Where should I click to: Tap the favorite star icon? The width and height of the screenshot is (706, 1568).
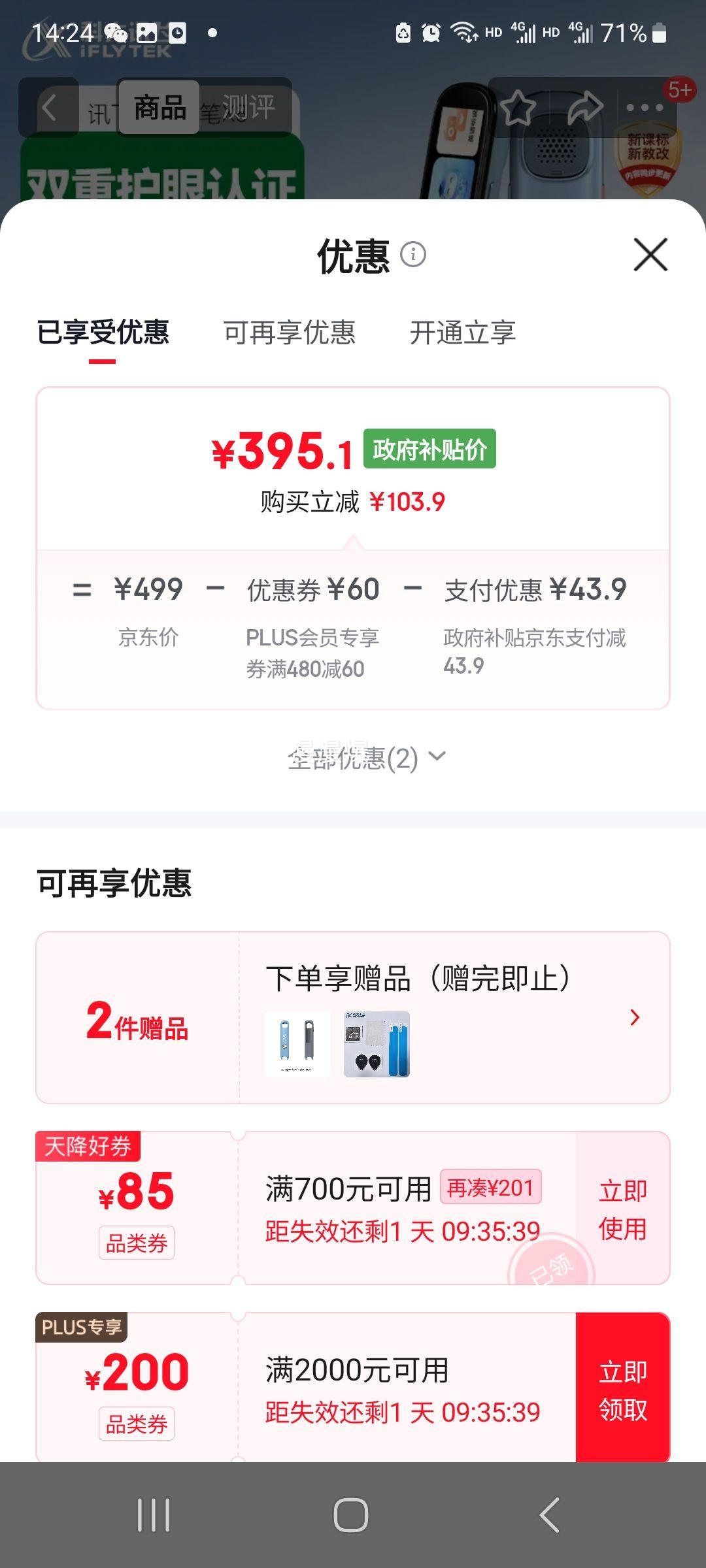point(518,106)
